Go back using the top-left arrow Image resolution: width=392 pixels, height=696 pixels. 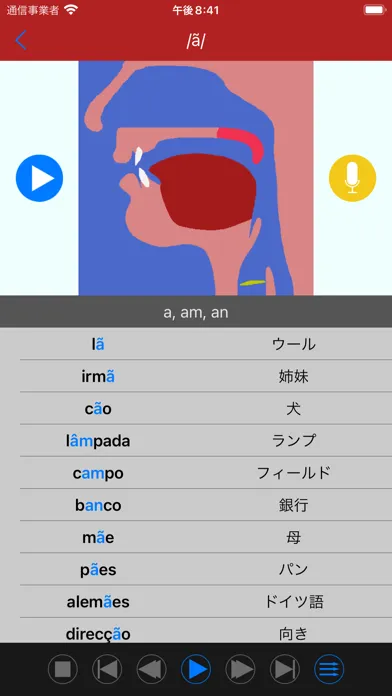[x=21, y=40]
